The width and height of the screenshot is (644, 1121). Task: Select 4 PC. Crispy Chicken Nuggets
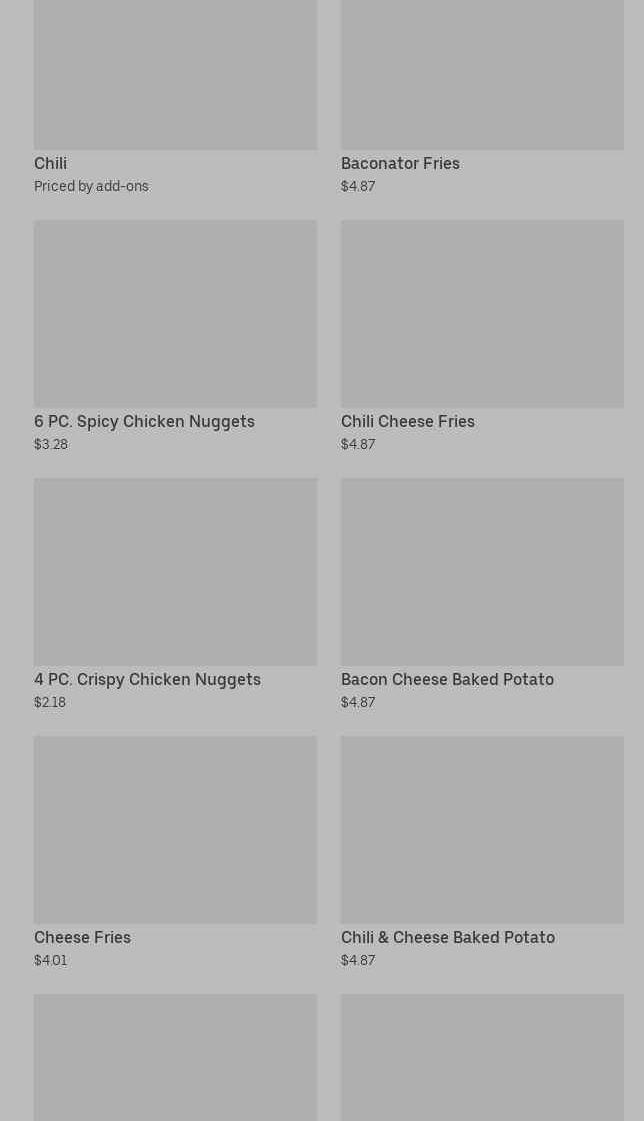(x=175, y=594)
